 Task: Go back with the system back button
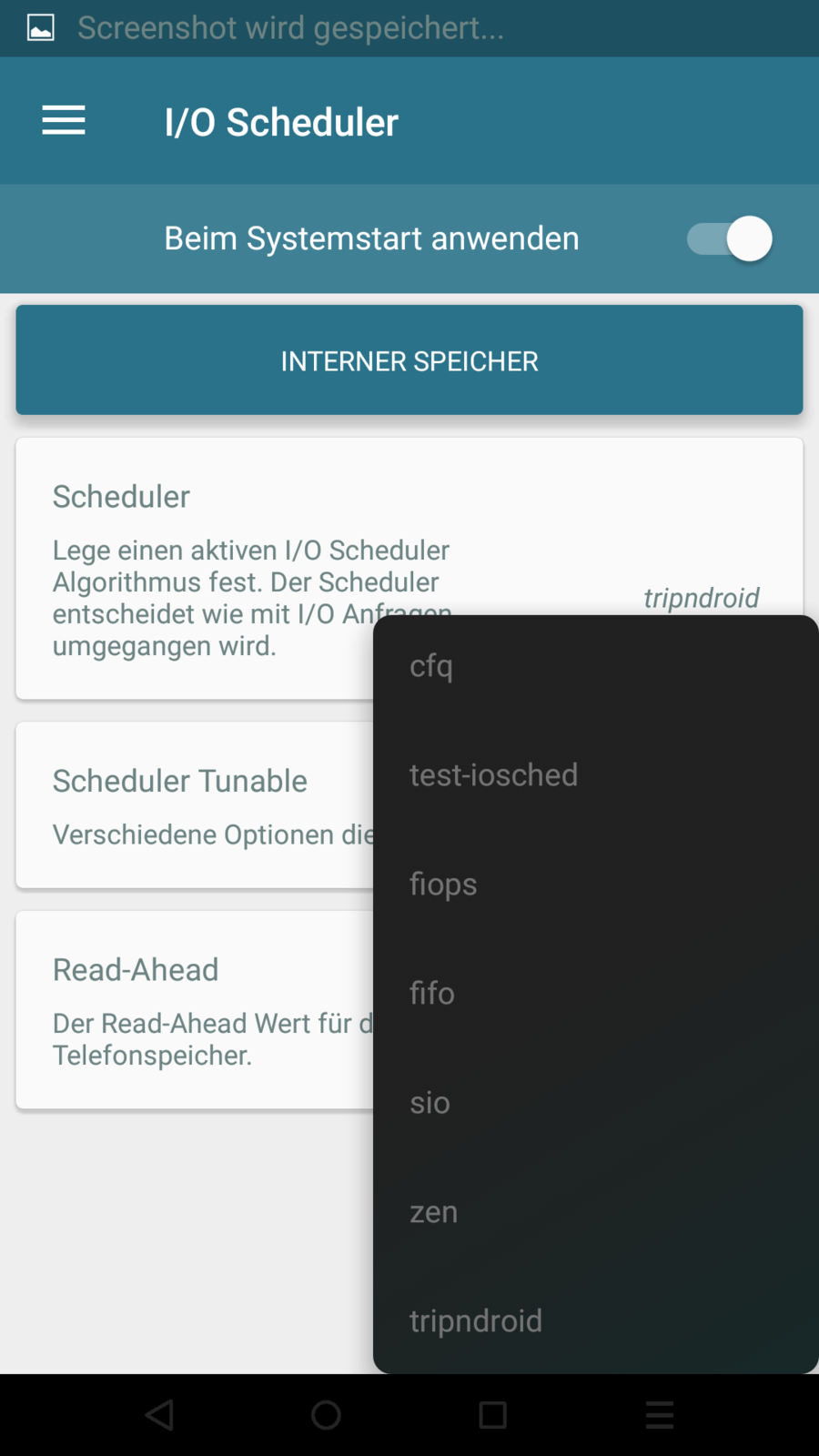[160, 1415]
